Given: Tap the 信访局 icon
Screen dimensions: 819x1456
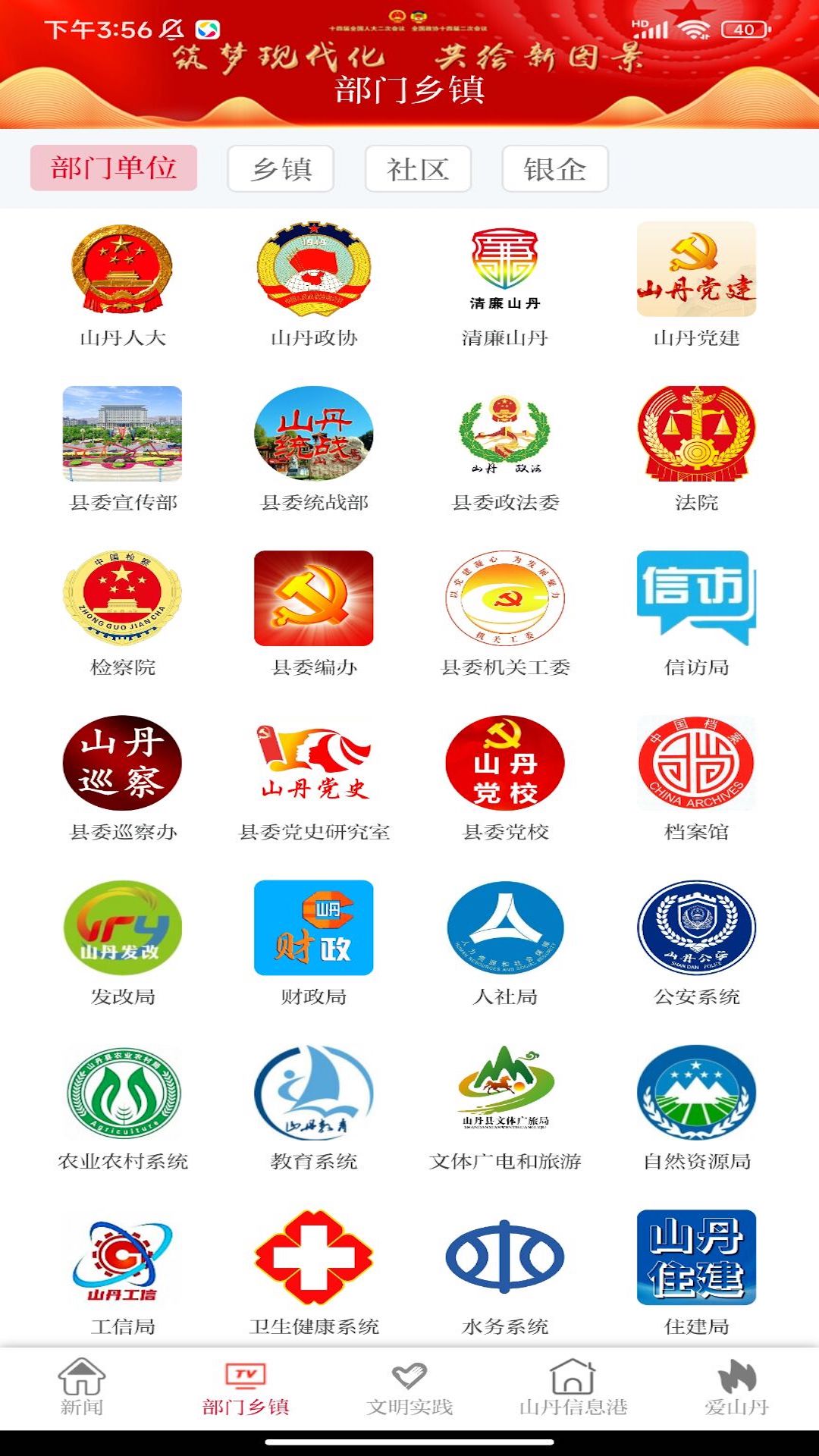Looking at the screenshot, I should pyautogui.click(x=698, y=599).
